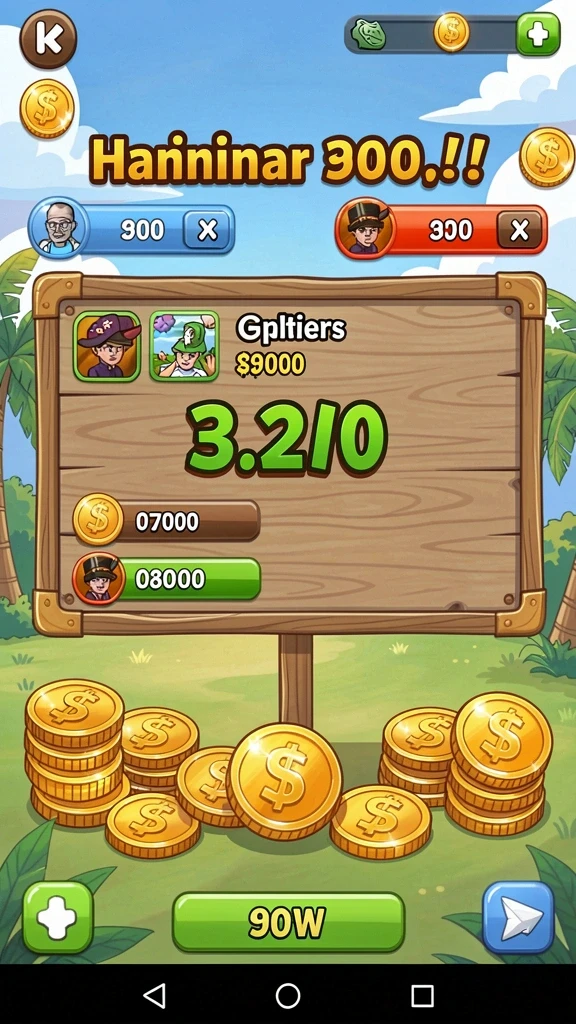
Task: Open recent apps from the navigation bar
Action: [x=423, y=996]
